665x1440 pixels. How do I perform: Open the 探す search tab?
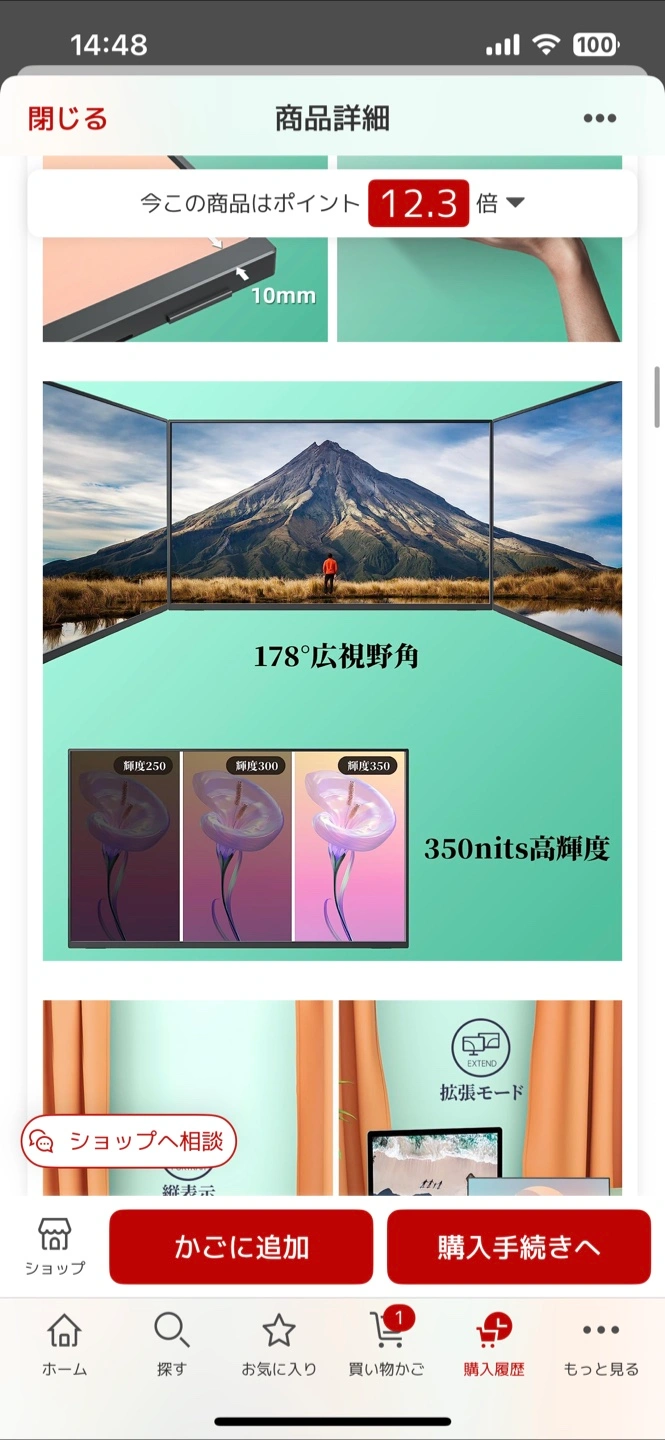(171, 1345)
